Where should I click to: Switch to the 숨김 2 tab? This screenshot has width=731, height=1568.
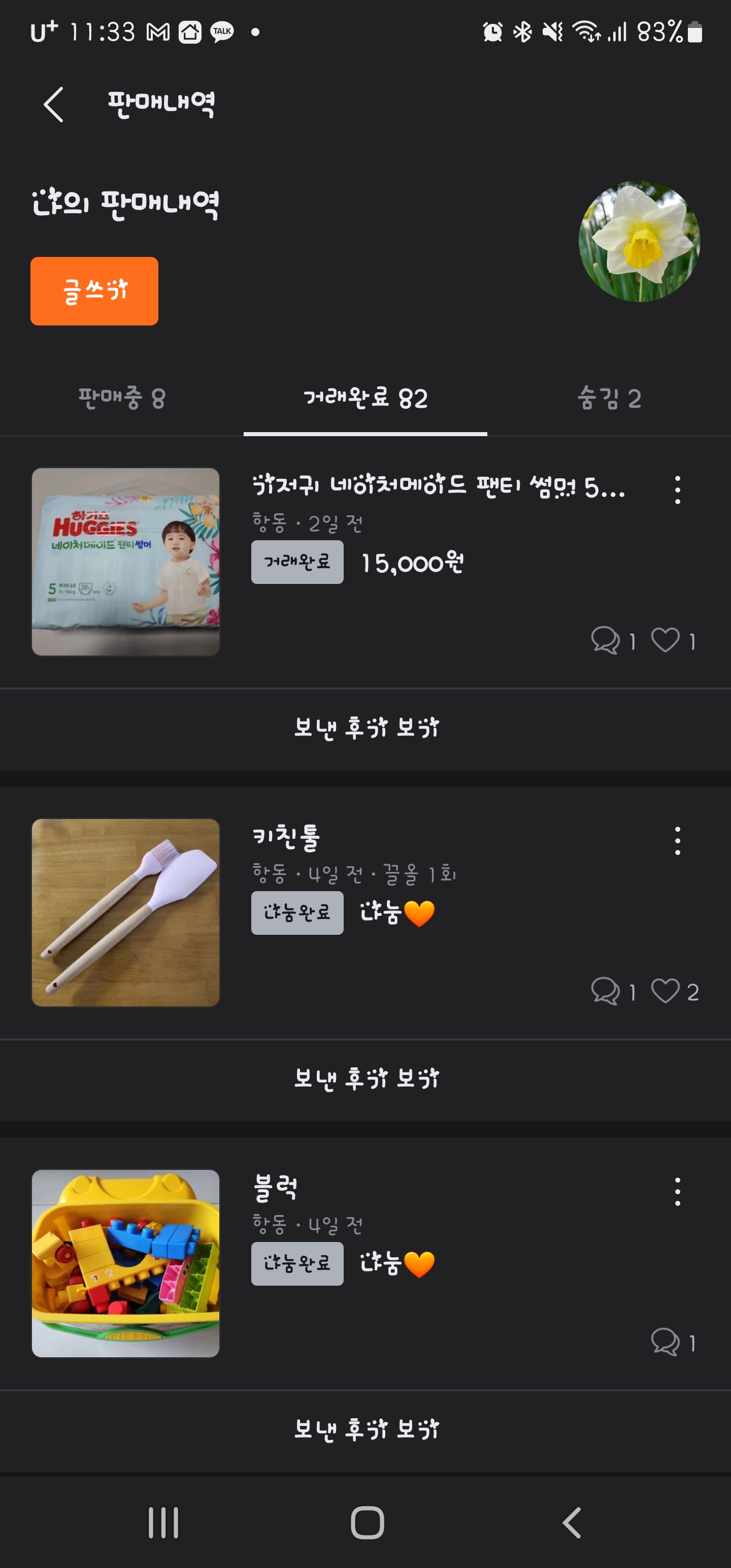point(609,399)
